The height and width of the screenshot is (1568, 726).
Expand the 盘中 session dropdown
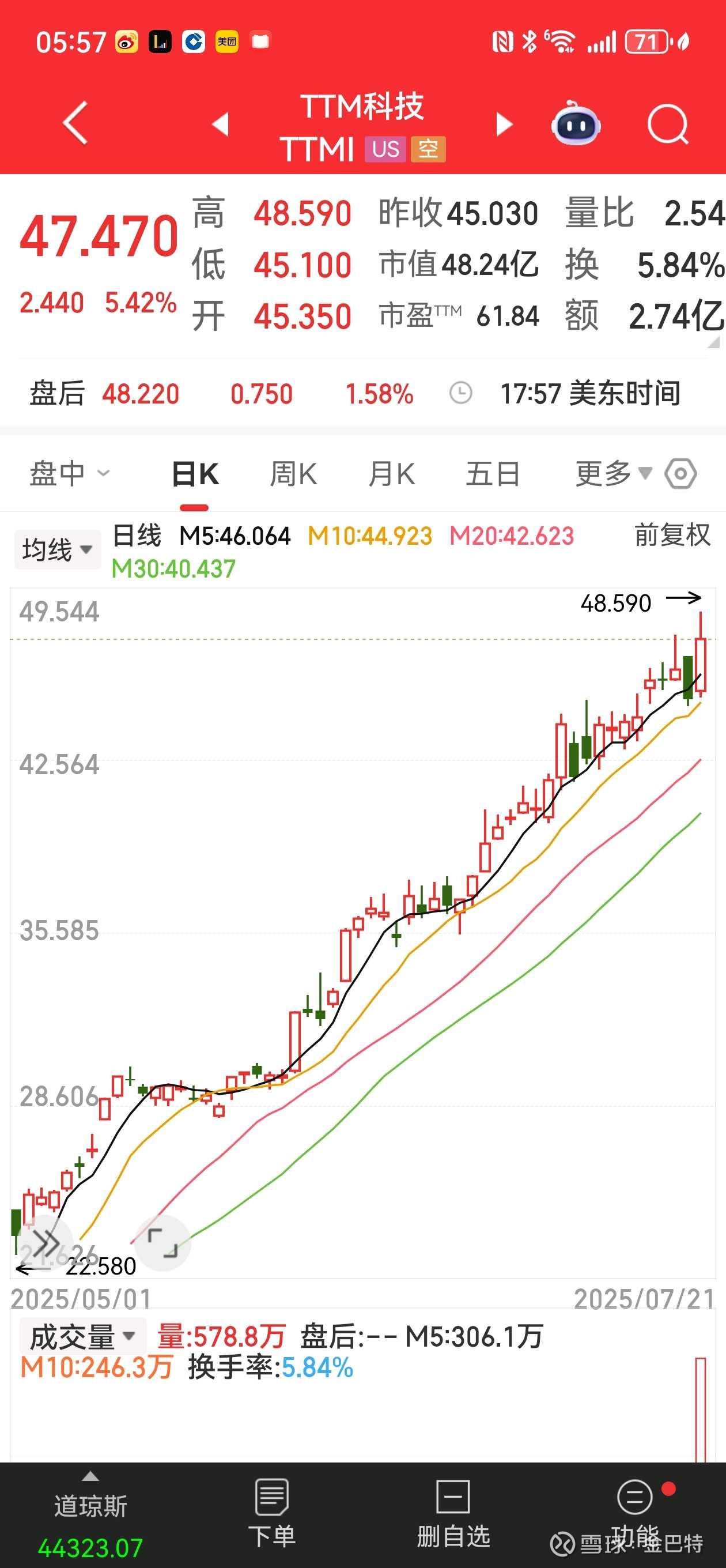click(69, 474)
